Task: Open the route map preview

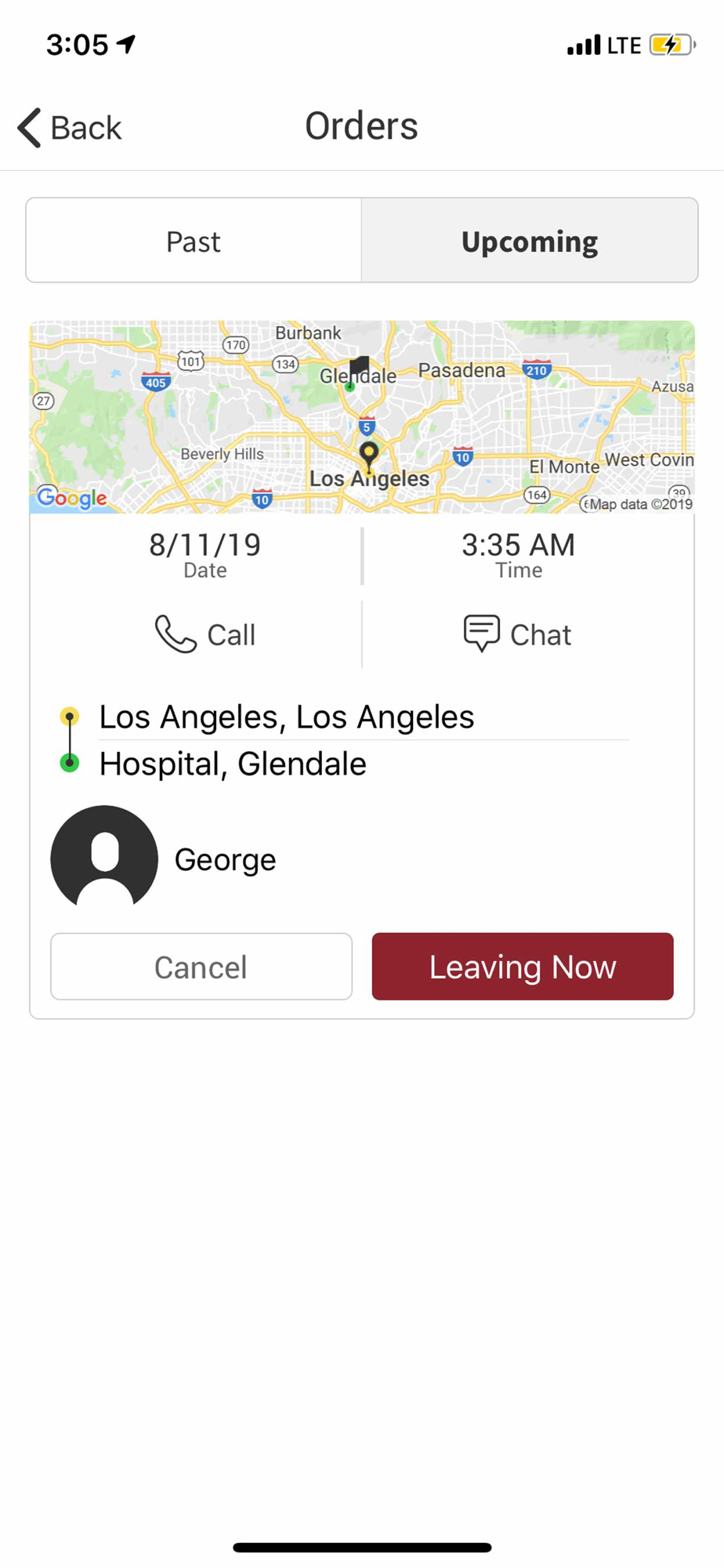Action: pyautogui.click(x=362, y=417)
